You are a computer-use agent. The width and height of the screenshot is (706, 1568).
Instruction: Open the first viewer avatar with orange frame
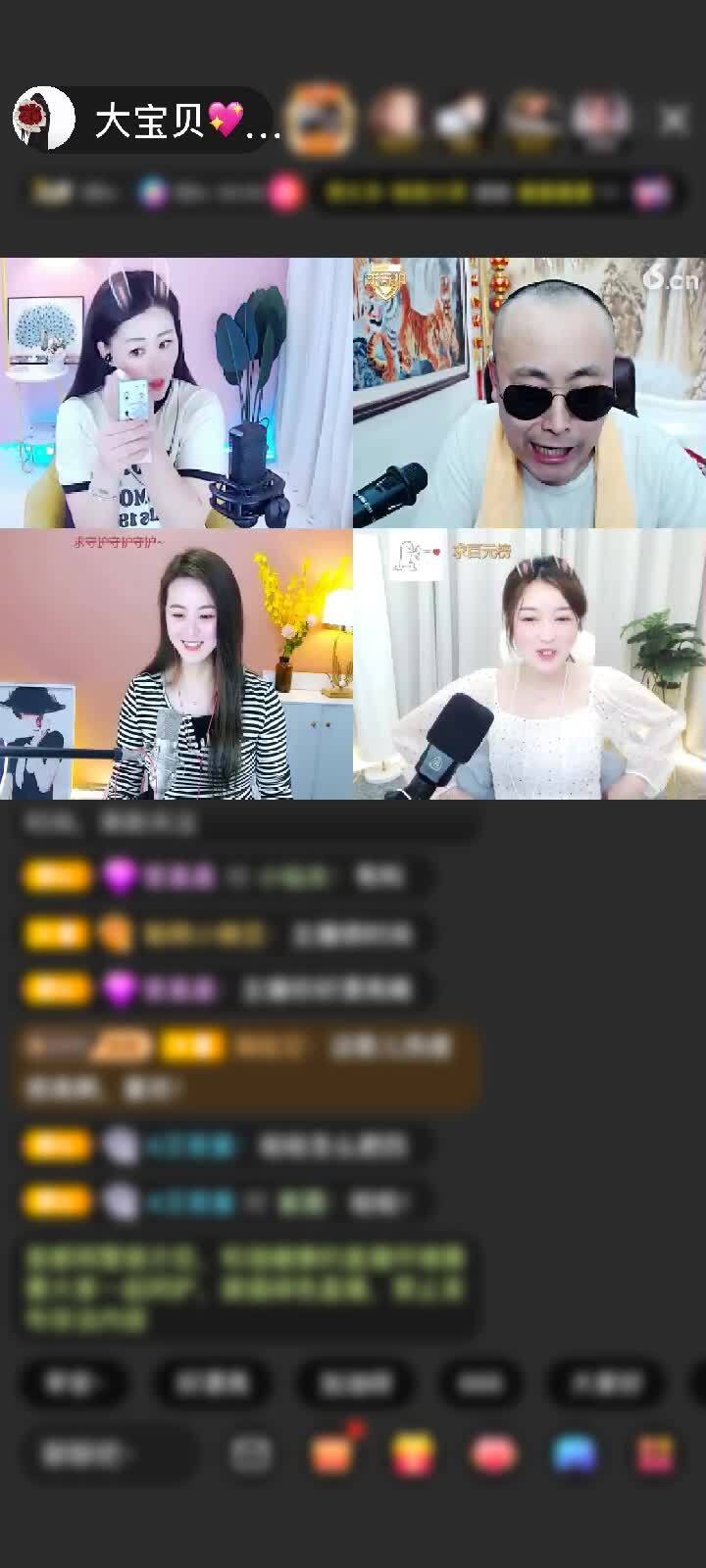(x=321, y=119)
